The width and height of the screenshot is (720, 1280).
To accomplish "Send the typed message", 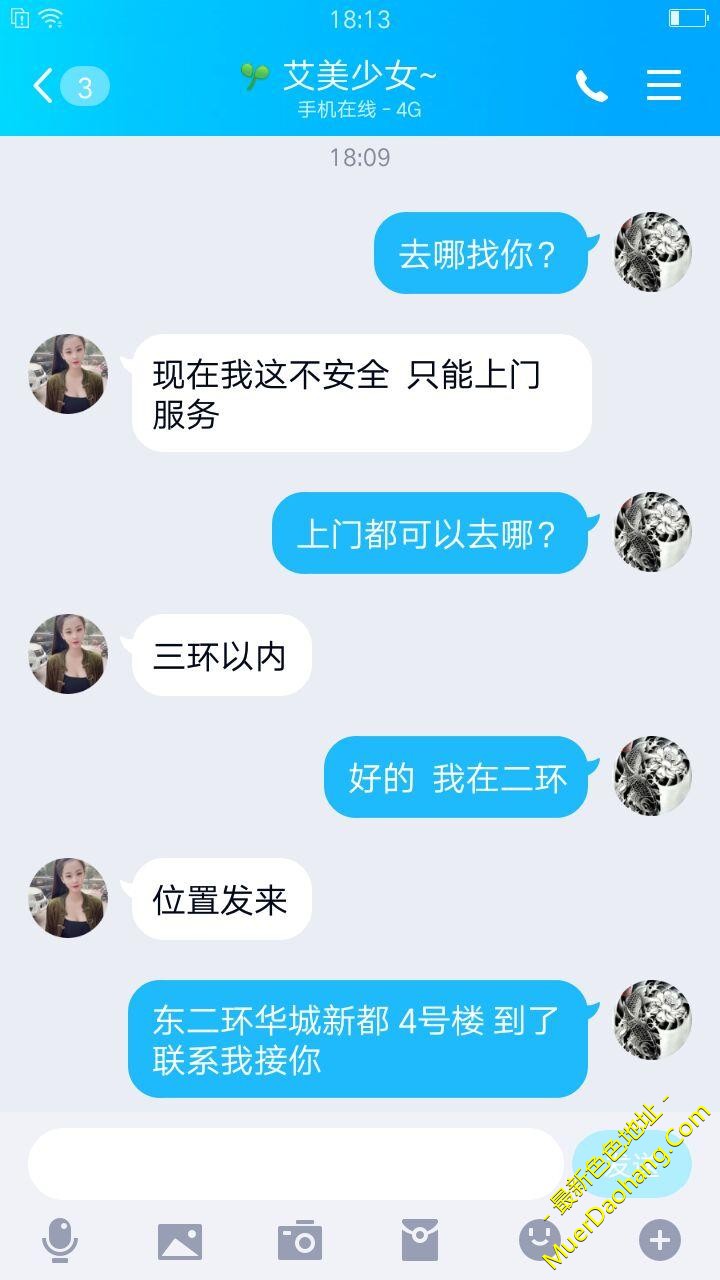I will coord(632,1164).
